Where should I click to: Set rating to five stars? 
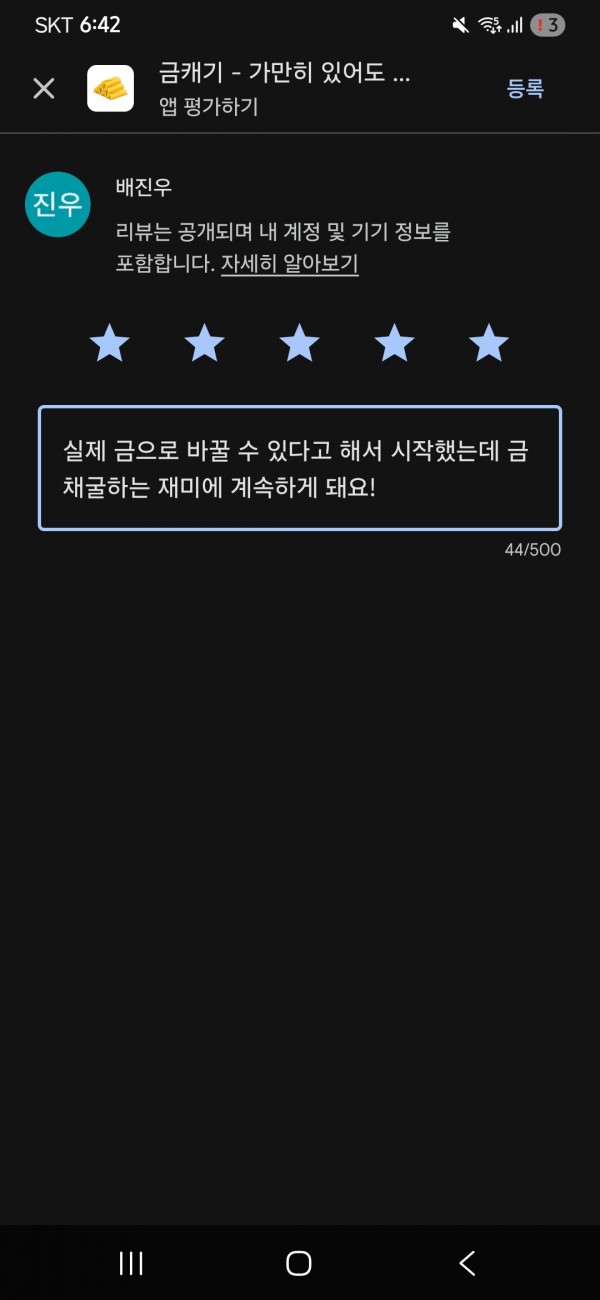click(489, 343)
